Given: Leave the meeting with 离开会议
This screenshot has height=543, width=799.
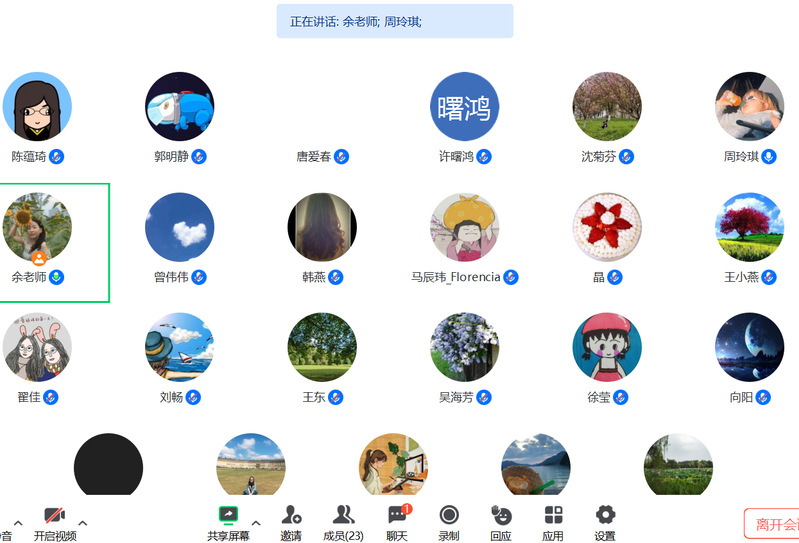Looking at the screenshot, I should (x=774, y=523).
